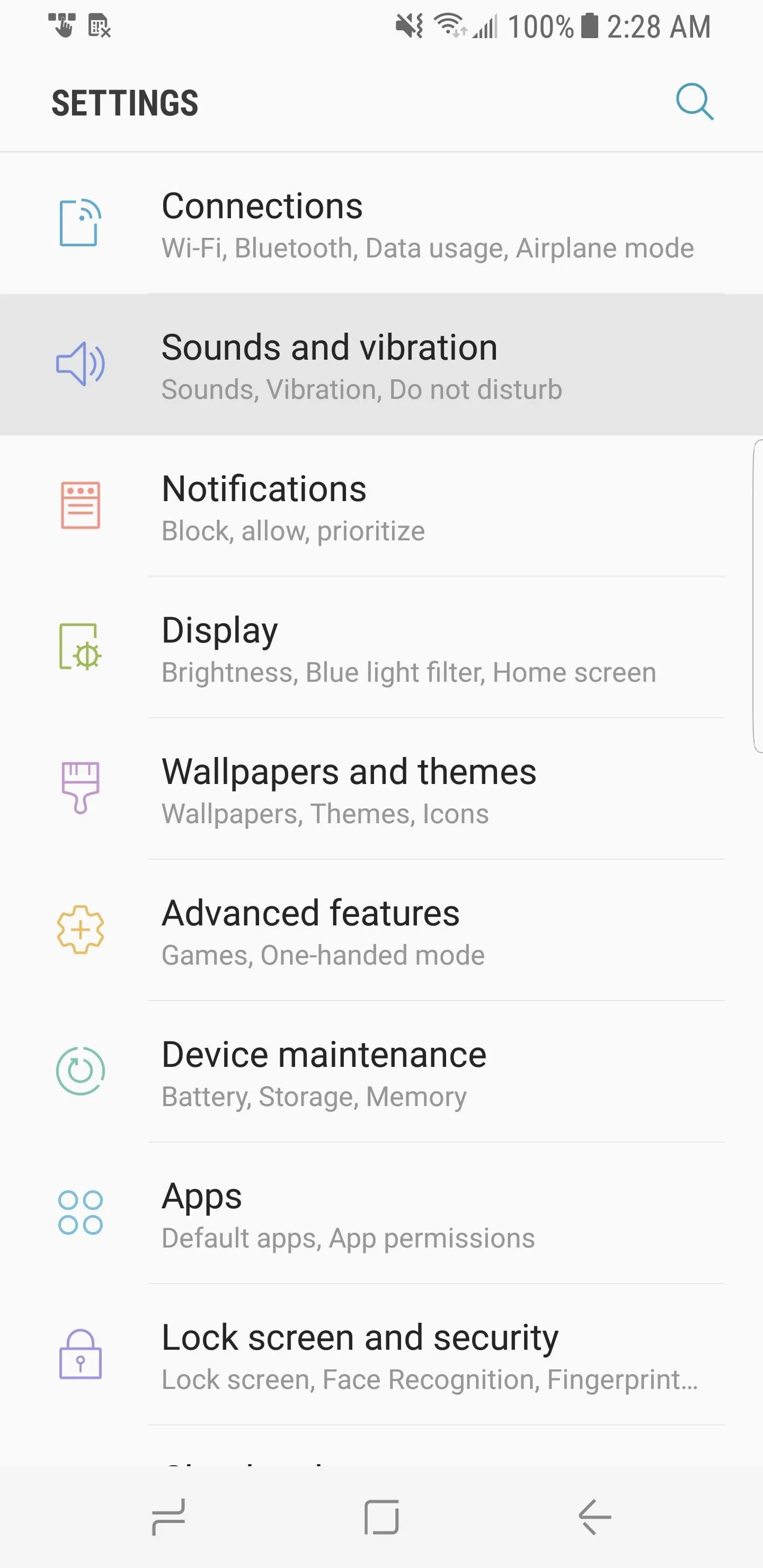This screenshot has width=763, height=1568.
Task: Open recent apps from navigation bar
Action: [x=168, y=1517]
